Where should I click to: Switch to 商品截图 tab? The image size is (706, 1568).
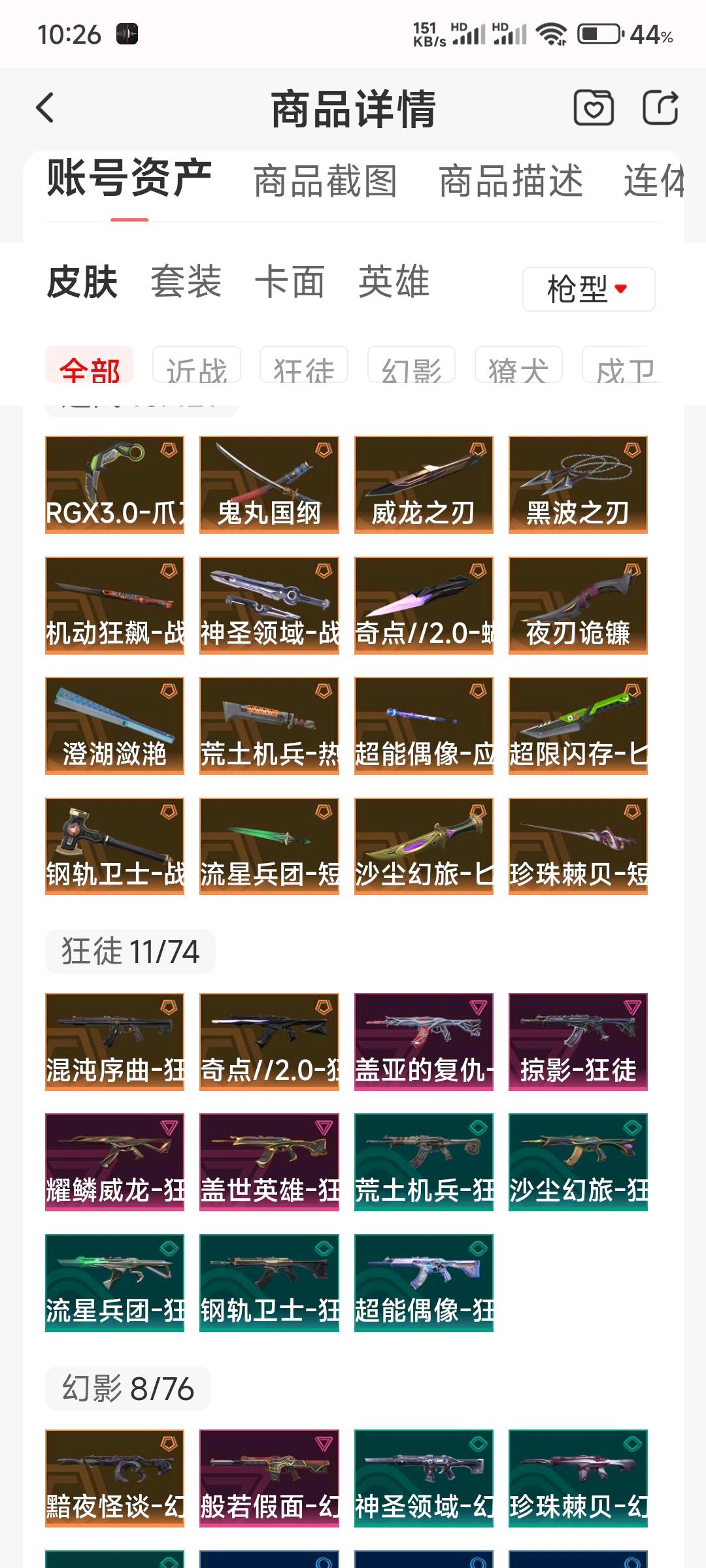[x=325, y=181]
